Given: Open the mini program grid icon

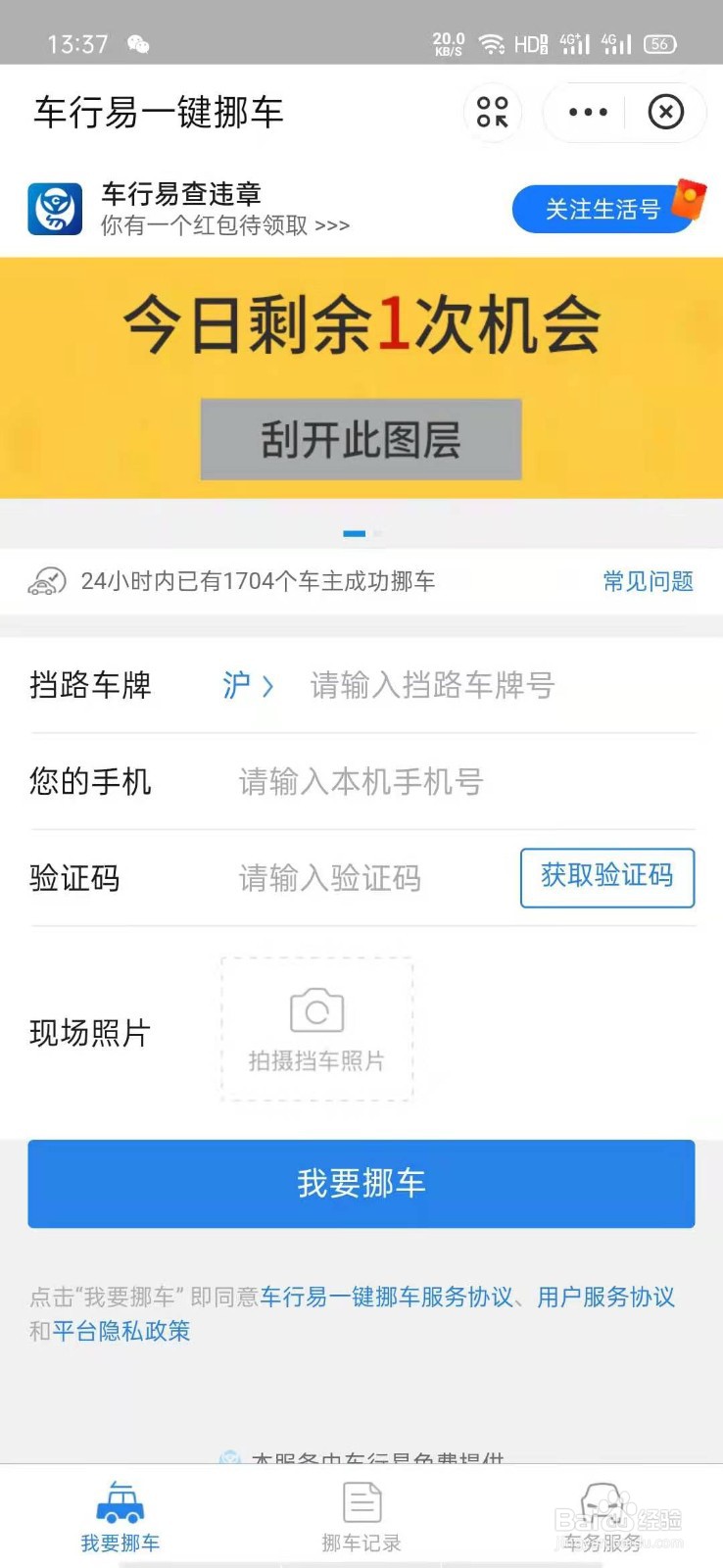Looking at the screenshot, I should coord(492,112).
